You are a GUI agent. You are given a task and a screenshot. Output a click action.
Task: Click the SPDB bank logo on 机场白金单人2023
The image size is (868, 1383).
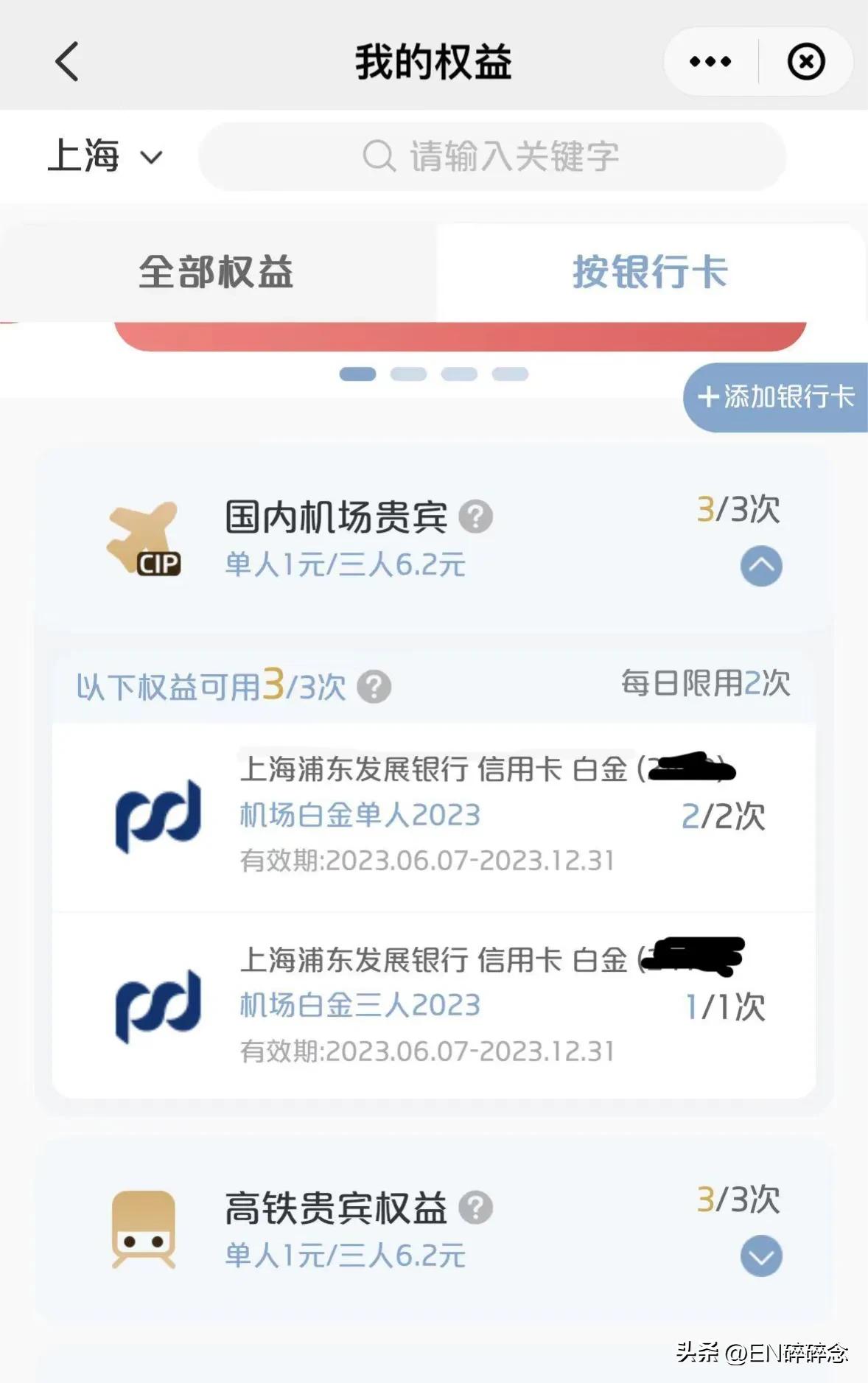point(156,816)
